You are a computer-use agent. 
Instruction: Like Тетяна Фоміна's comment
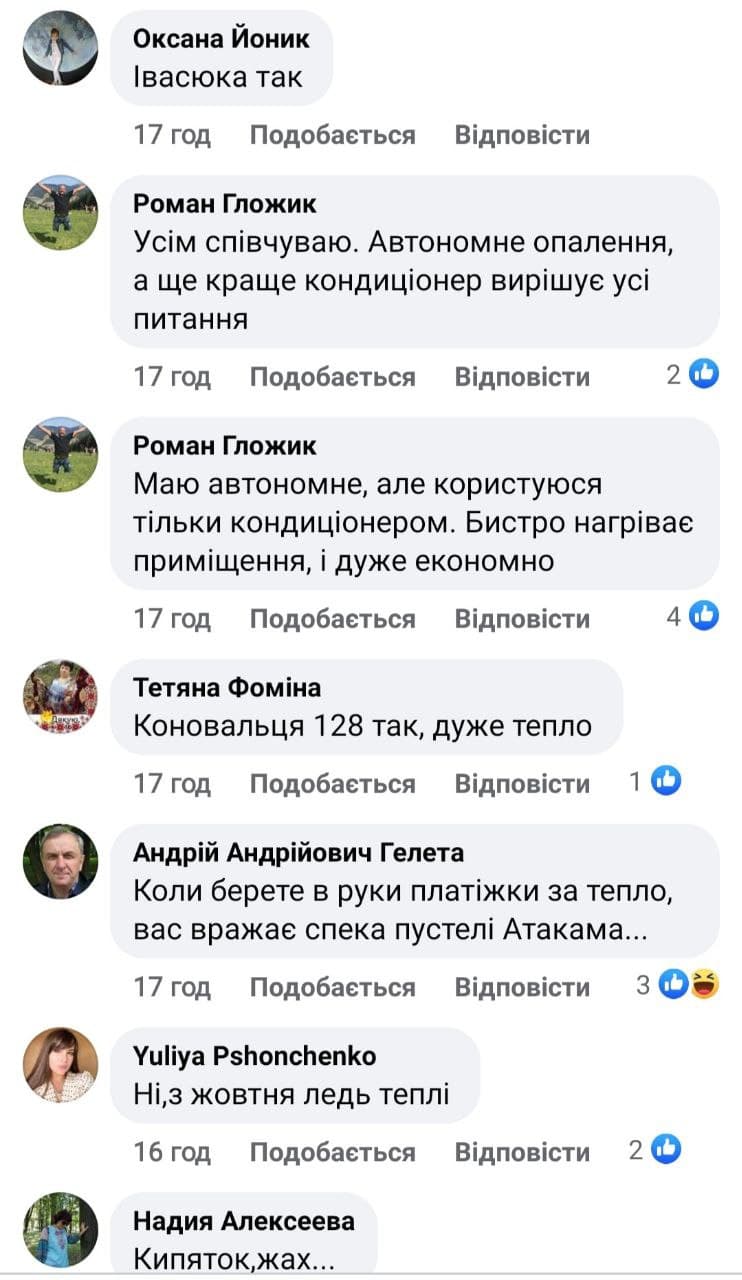(x=332, y=784)
